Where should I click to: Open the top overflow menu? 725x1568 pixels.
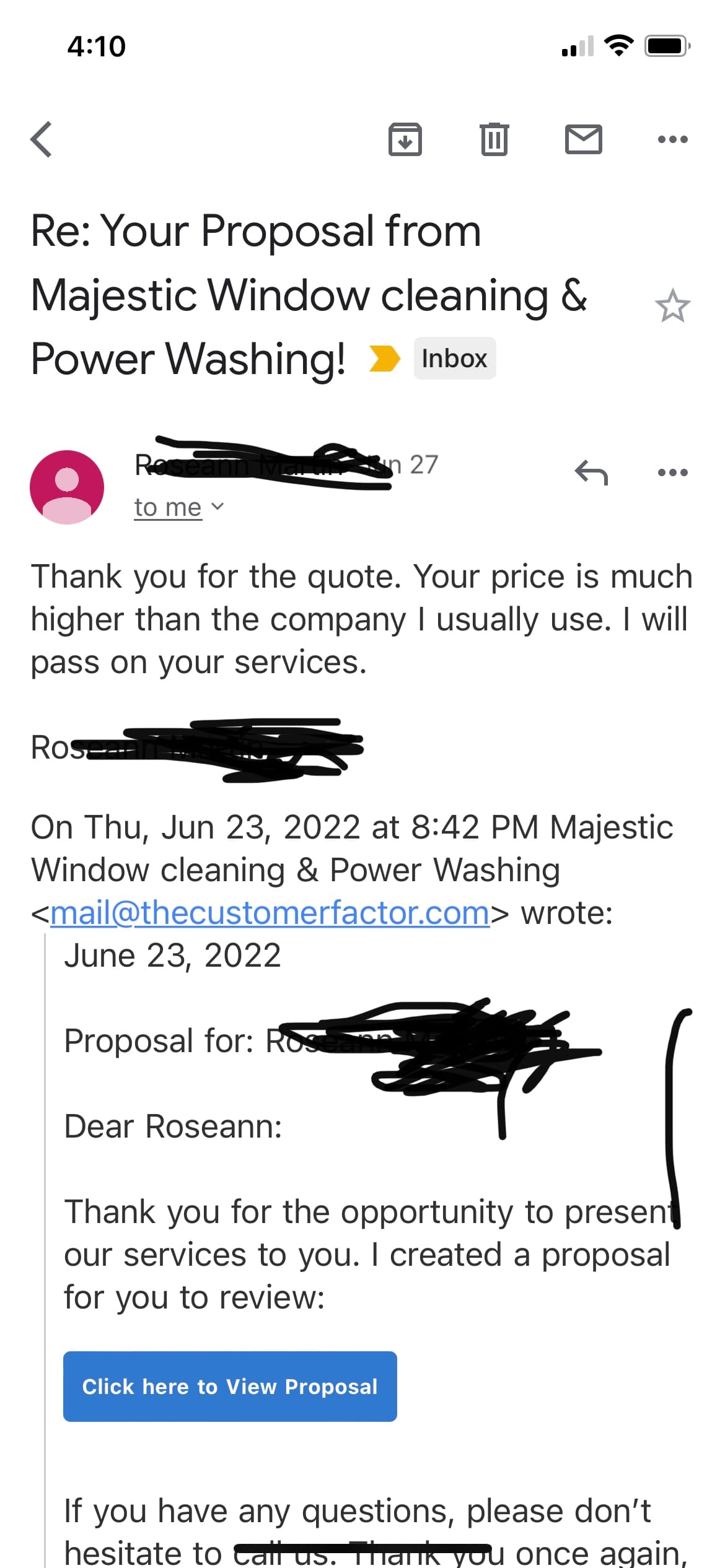(672, 139)
